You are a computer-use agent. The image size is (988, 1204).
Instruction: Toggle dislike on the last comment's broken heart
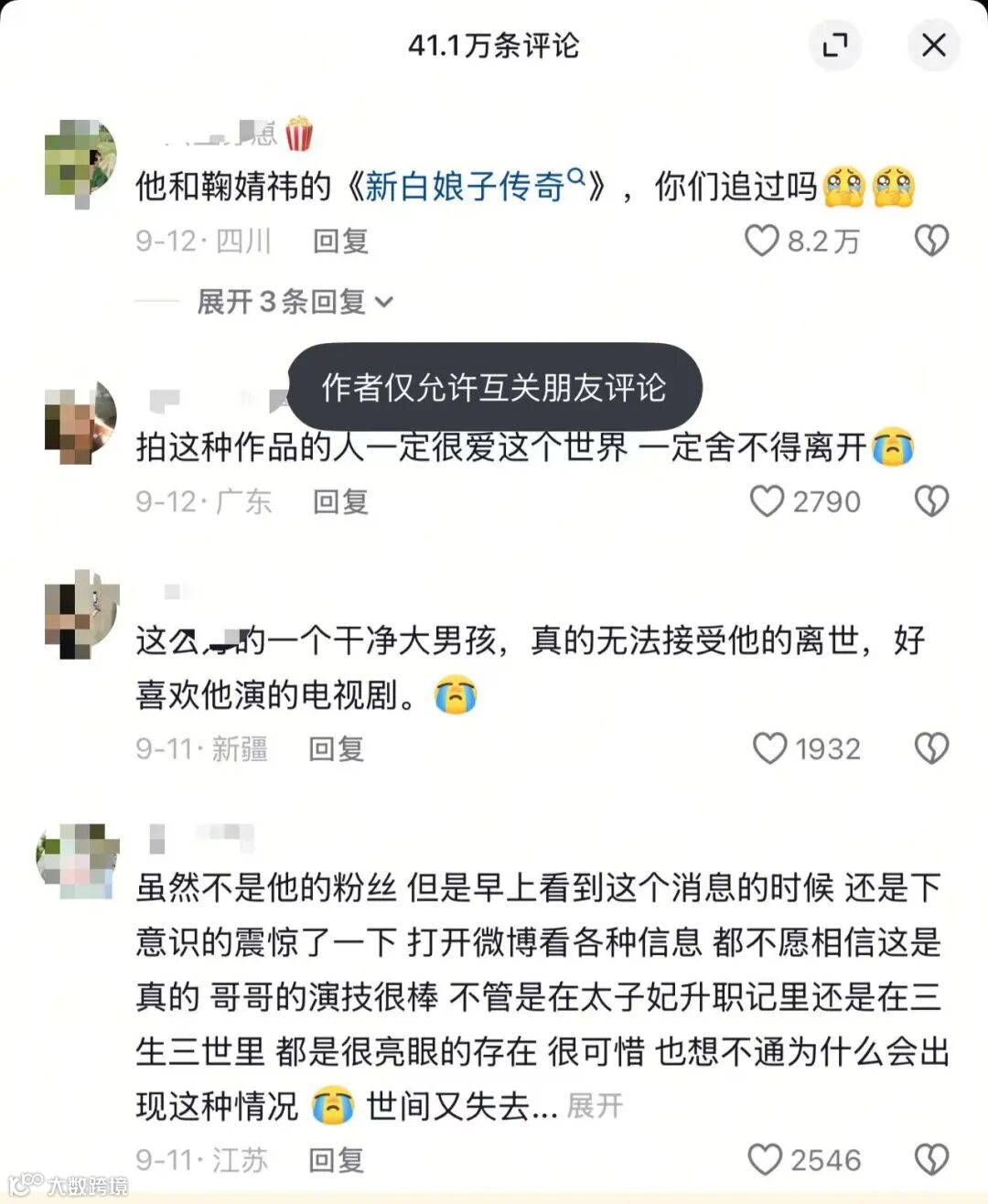[x=932, y=1159]
